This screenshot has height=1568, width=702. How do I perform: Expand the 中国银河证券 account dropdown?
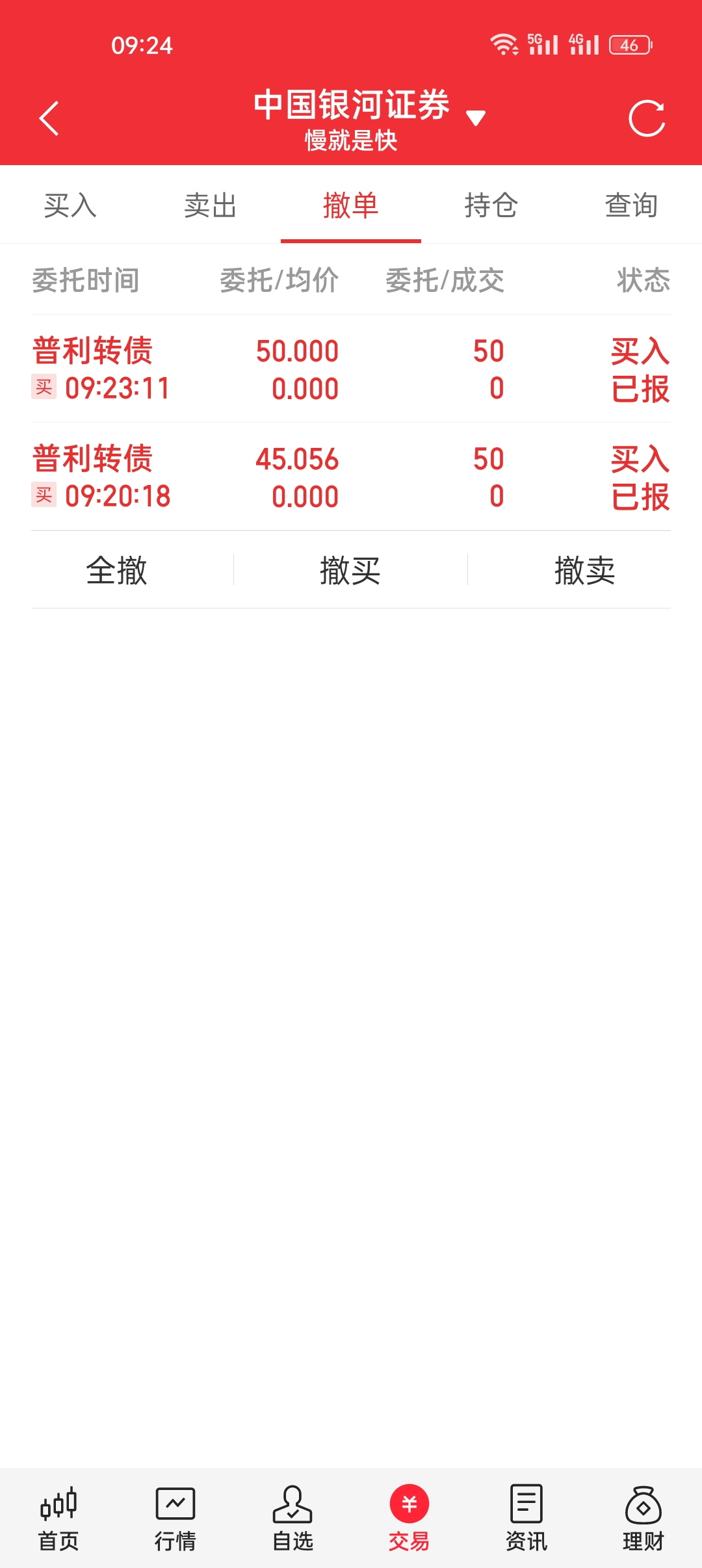(476, 118)
